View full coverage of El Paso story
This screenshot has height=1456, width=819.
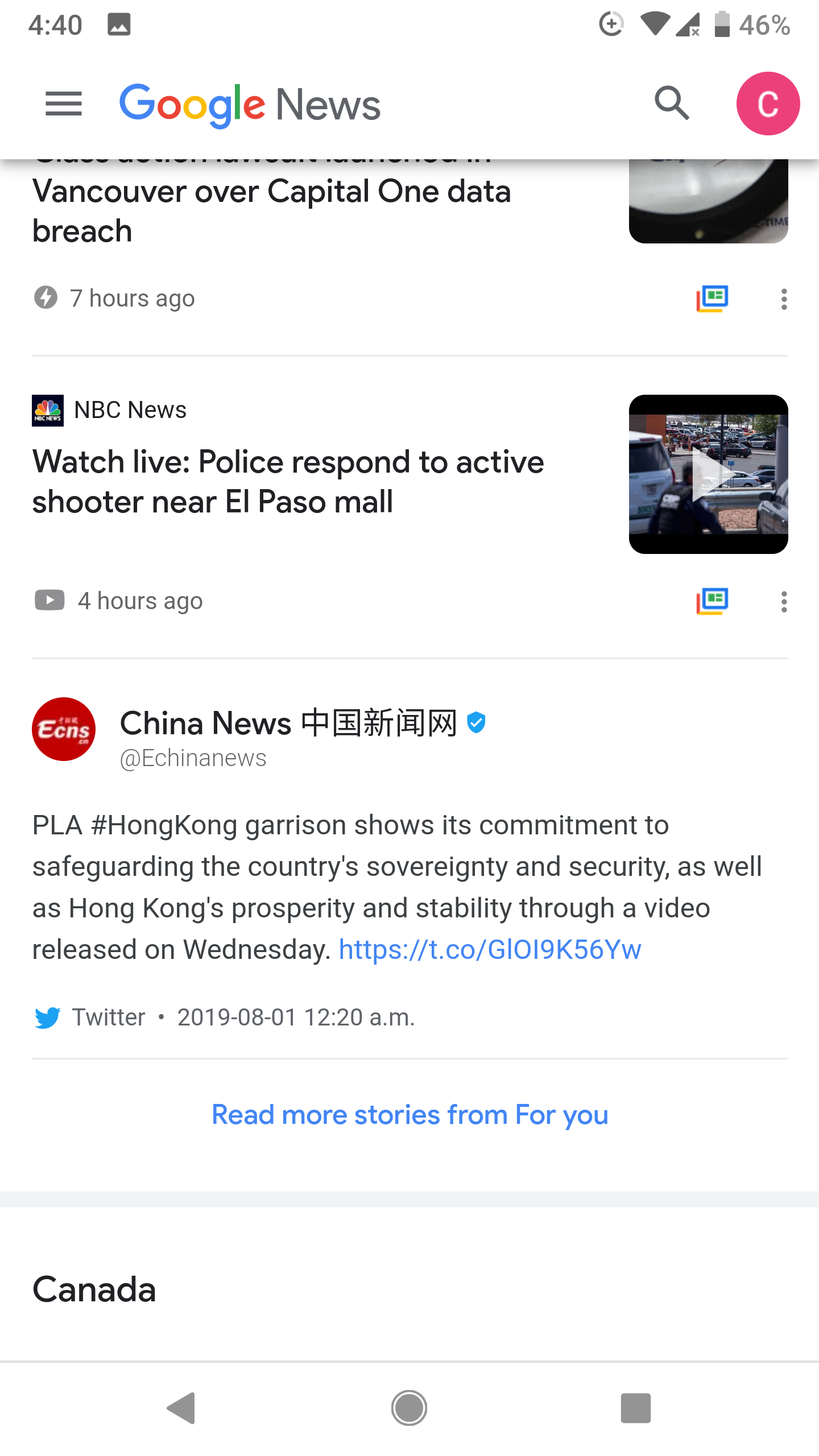[x=712, y=601]
